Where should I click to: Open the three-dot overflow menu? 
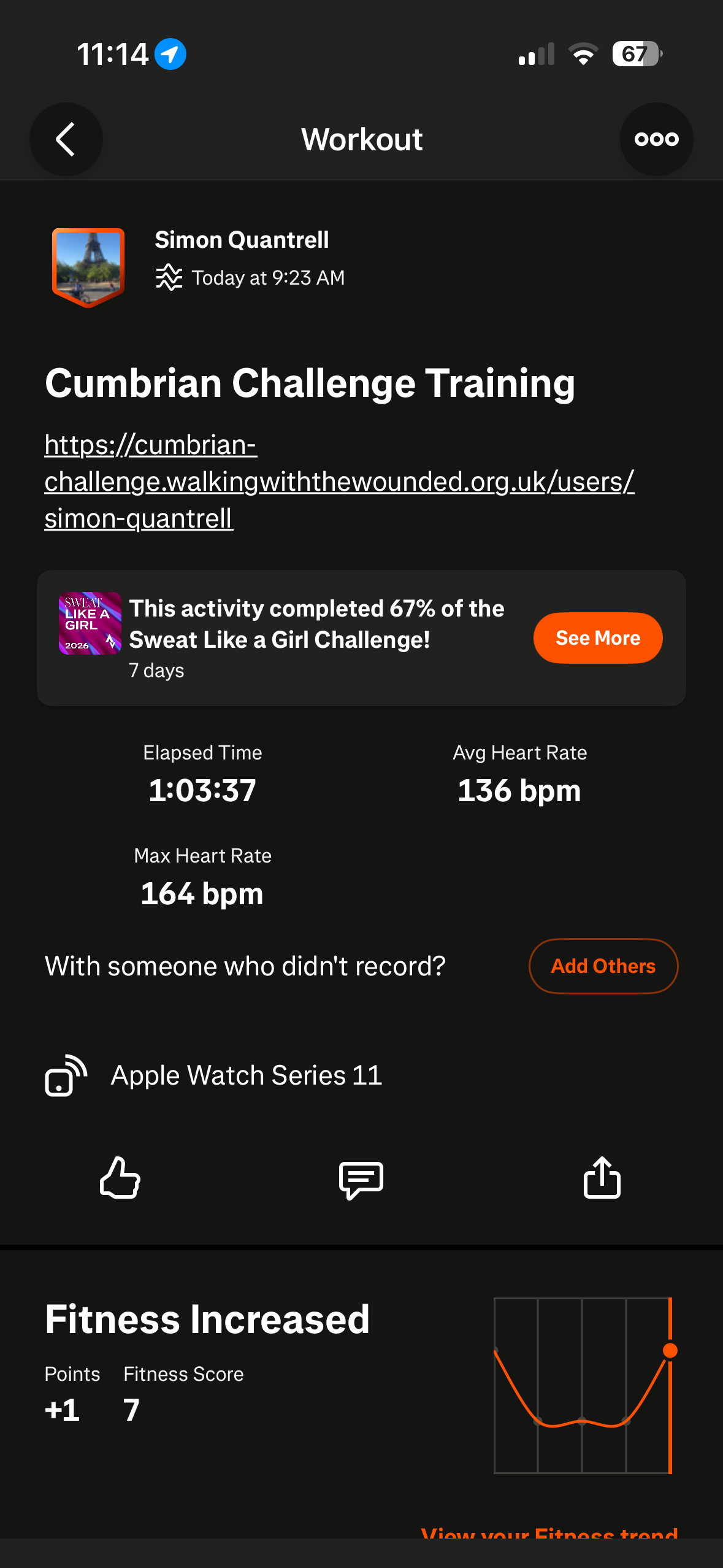click(x=656, y=139)
